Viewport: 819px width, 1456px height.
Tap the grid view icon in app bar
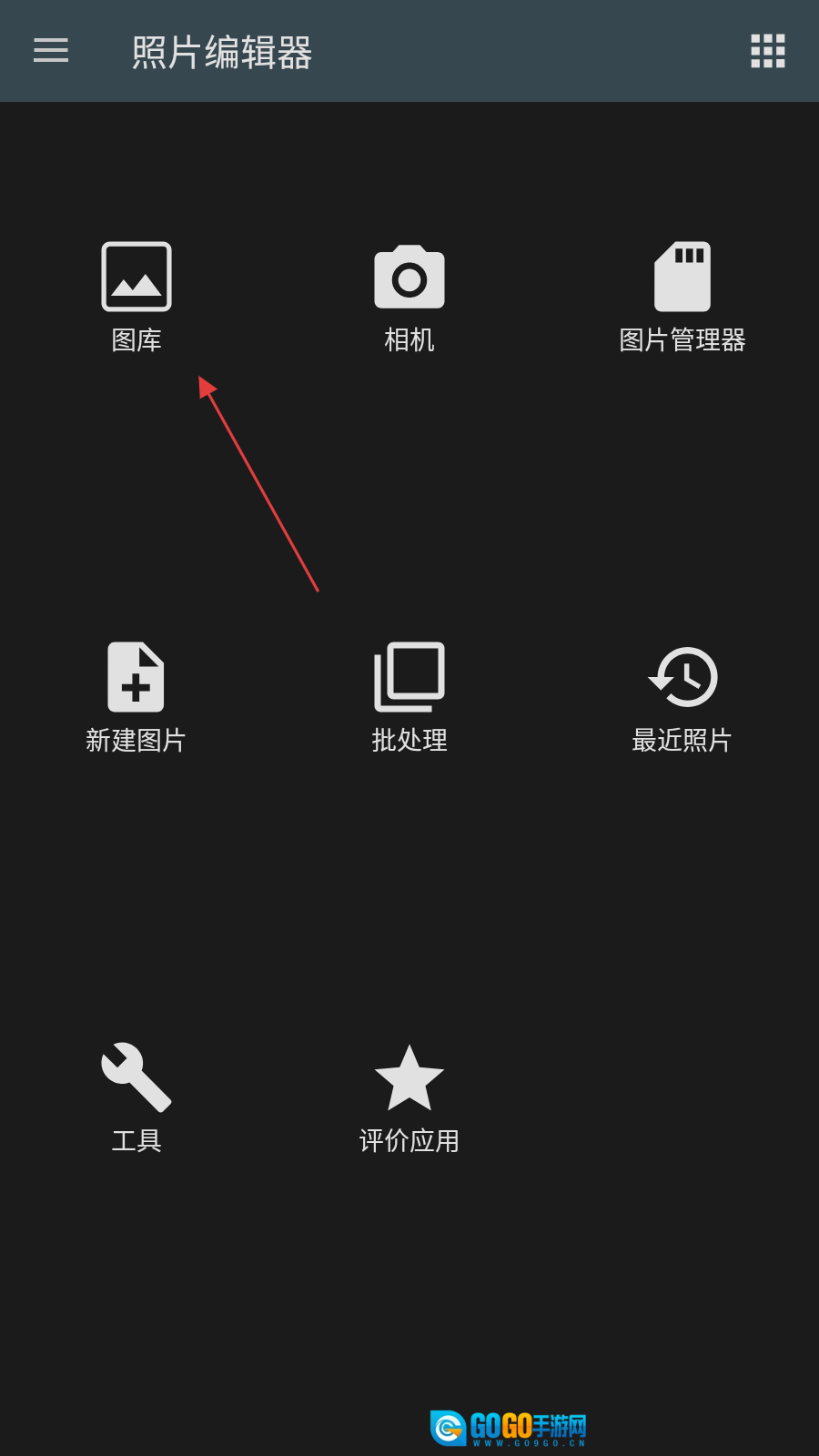(767, 51)
